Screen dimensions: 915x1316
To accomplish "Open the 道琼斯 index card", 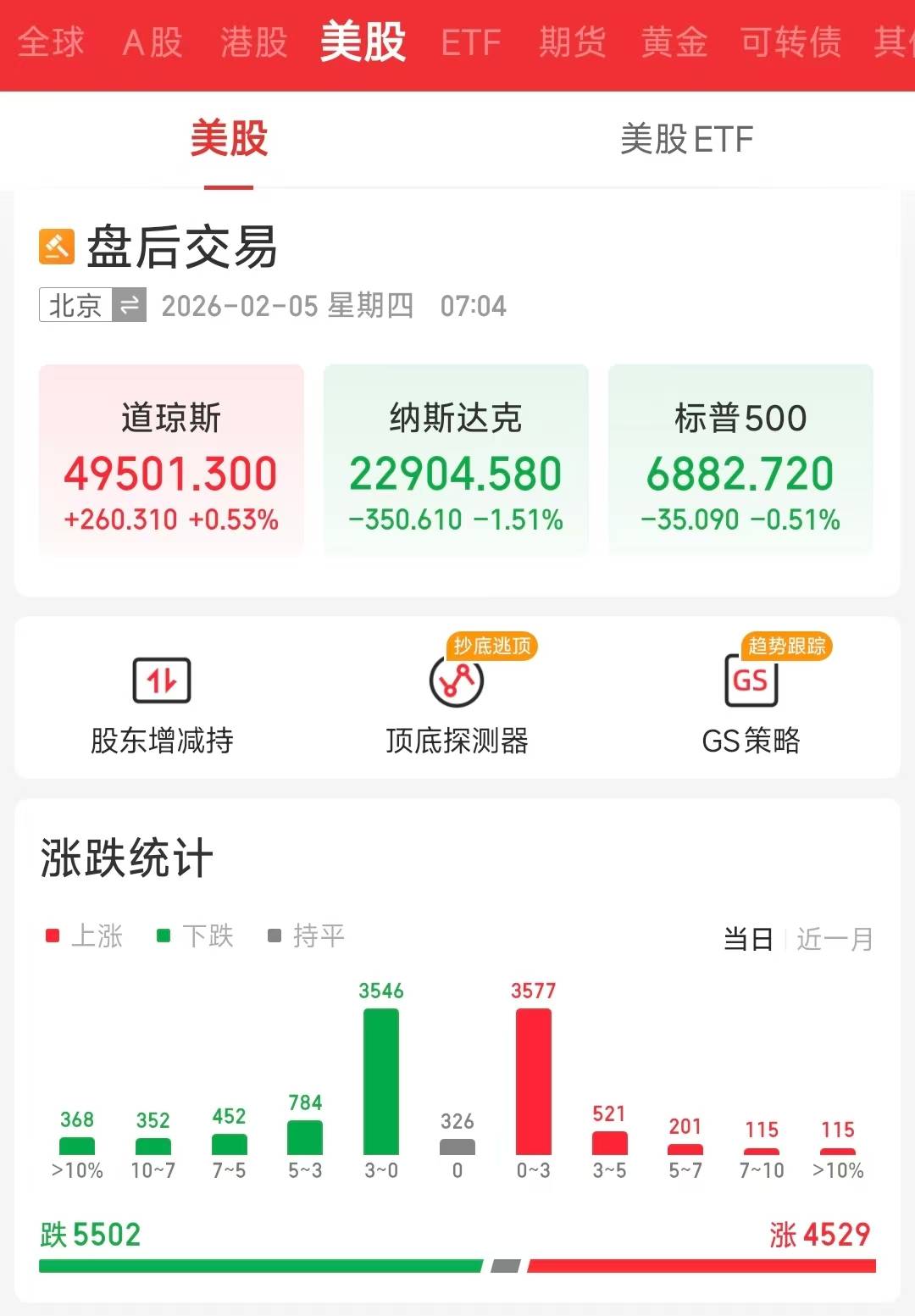I will (x=171, y=460).
